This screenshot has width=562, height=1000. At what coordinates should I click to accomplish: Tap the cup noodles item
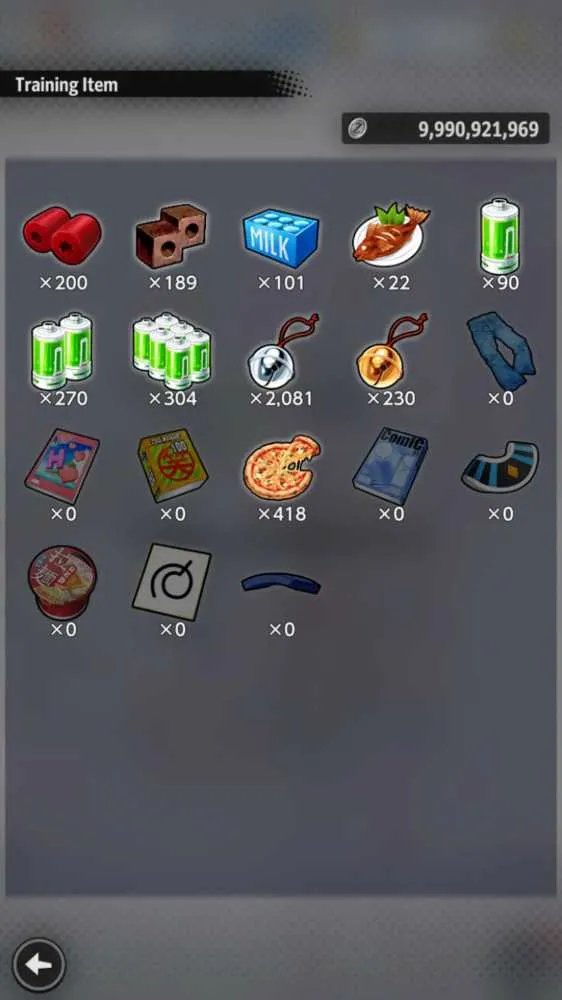pyautogui.click(x=62, y=582)
